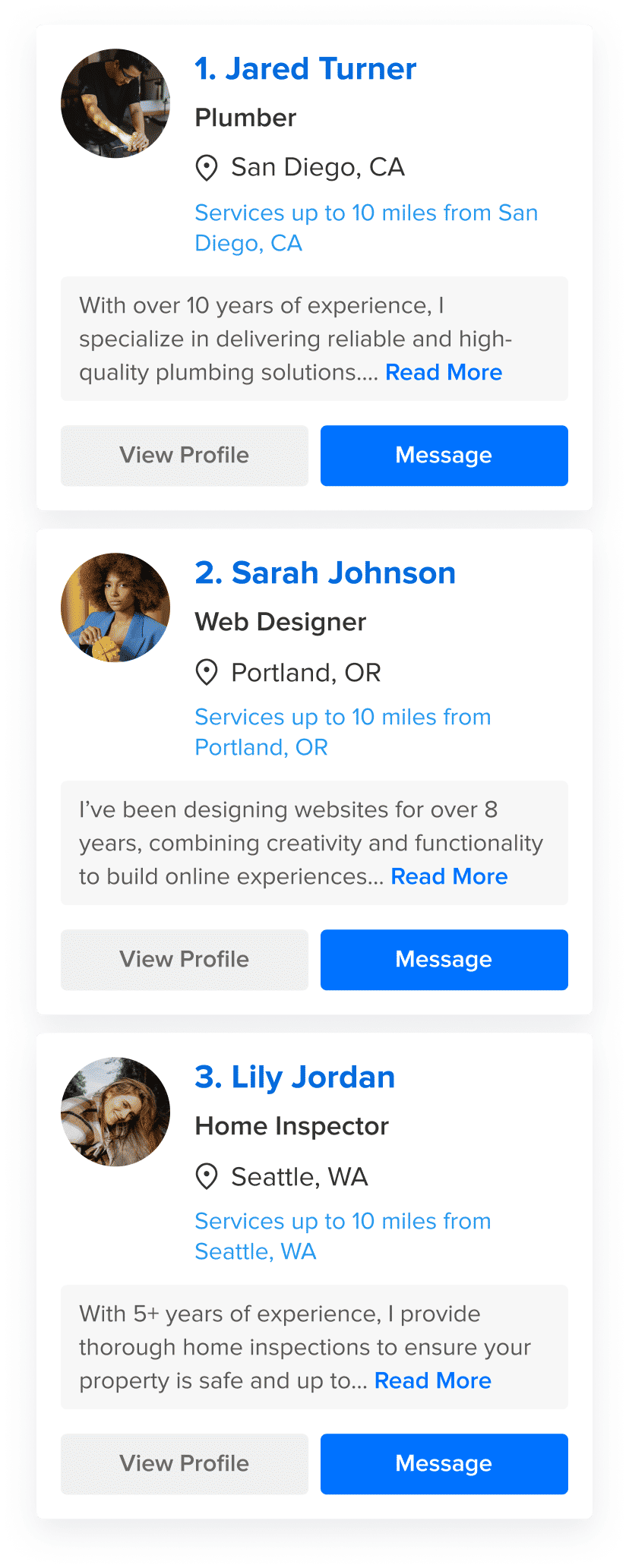Click Jared Turner's location pin icon
Screen dimensions: 629x1568
(207, 166)
